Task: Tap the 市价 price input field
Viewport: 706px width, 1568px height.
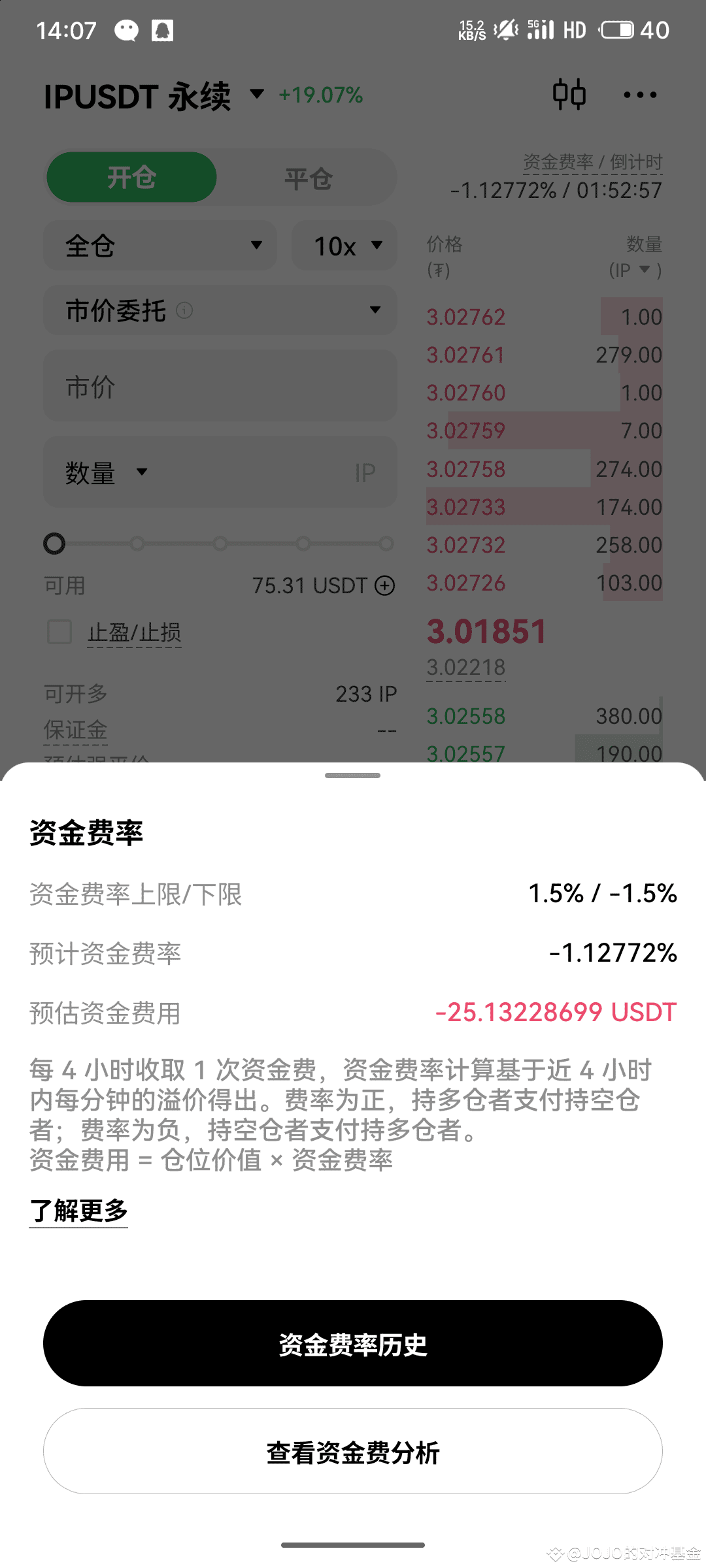Action: point(220,387)
